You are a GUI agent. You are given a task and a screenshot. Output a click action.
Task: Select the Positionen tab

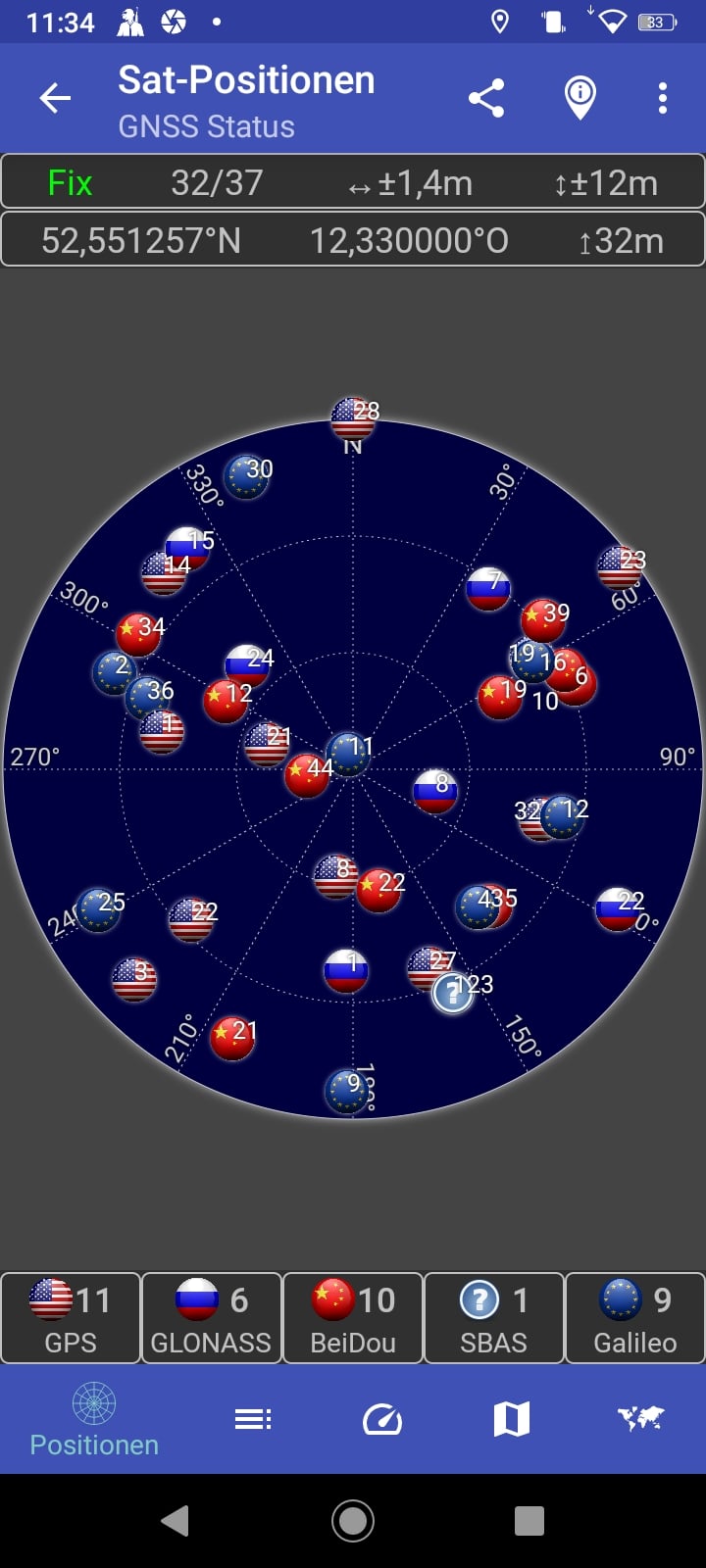(94, 1420)
